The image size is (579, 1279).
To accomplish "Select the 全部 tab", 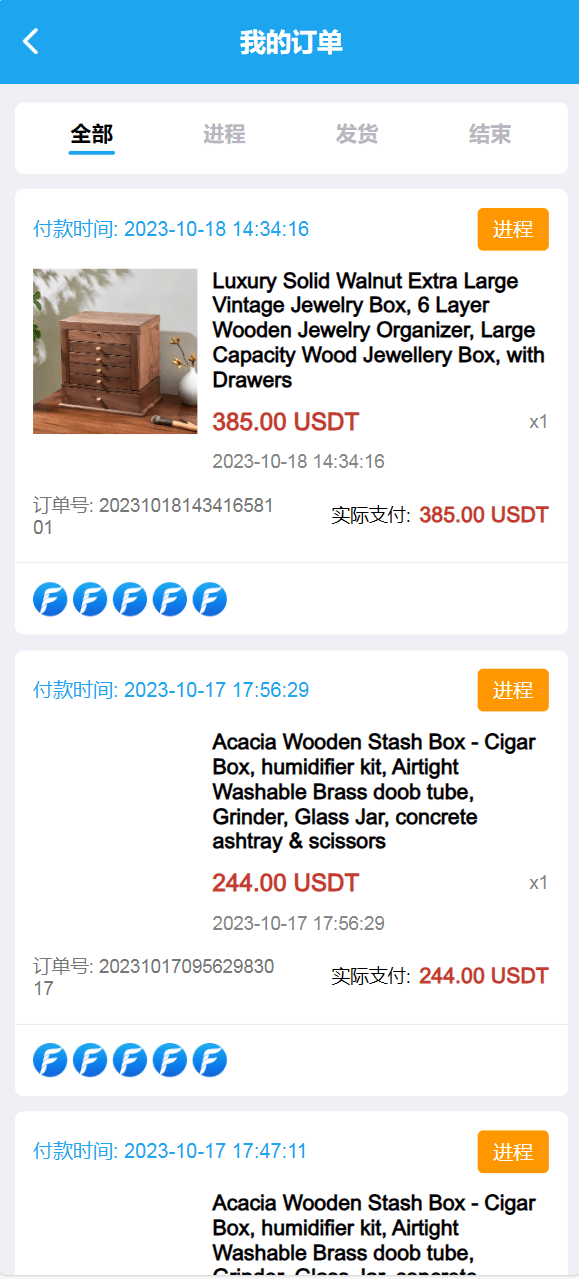I will 92,134.
